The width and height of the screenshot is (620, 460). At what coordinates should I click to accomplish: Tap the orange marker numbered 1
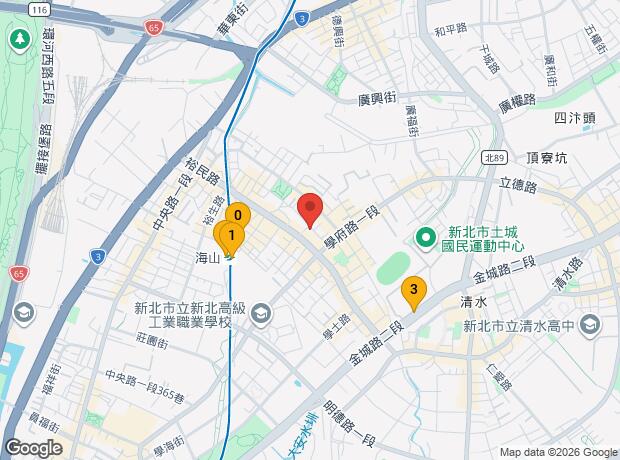tap(231, 238)
